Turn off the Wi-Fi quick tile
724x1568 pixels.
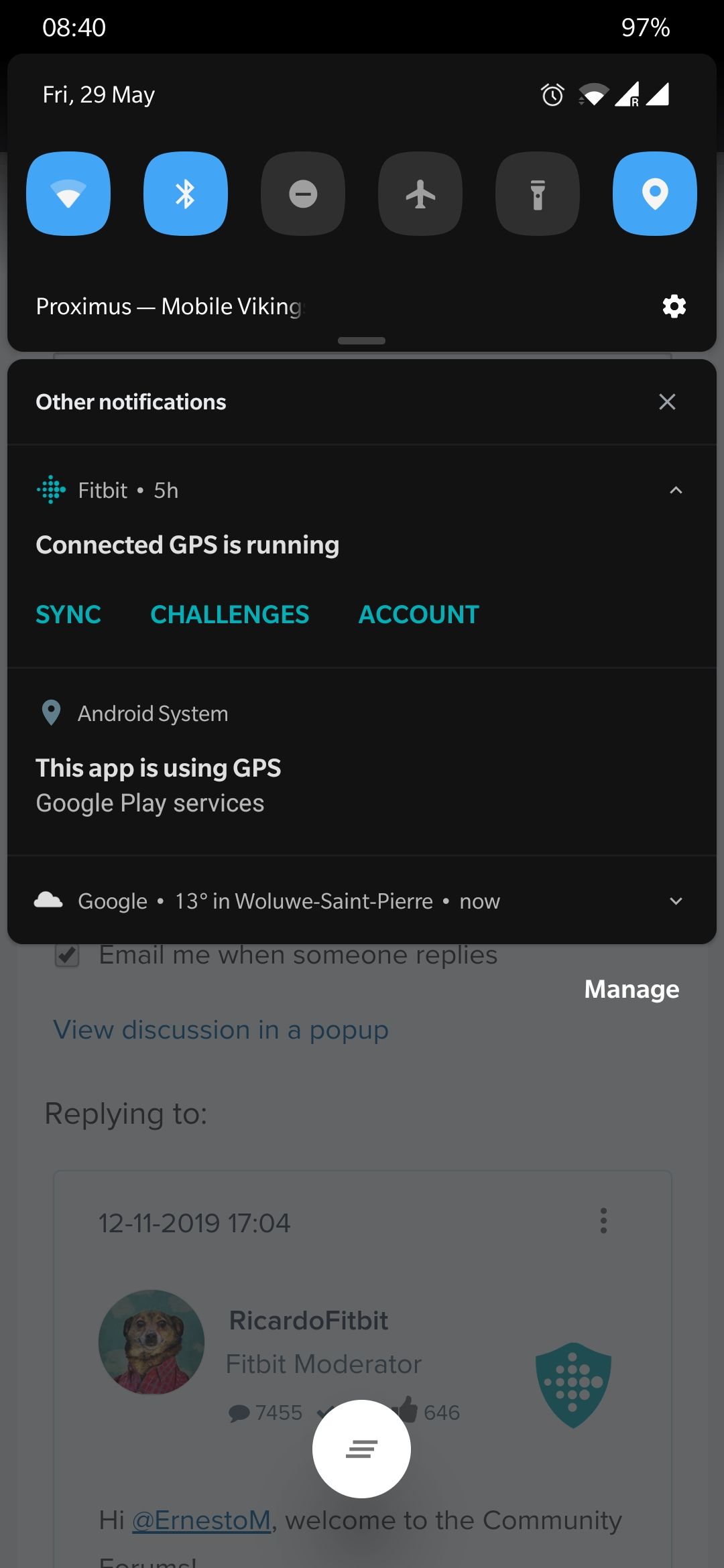click(x=68, y=194)
